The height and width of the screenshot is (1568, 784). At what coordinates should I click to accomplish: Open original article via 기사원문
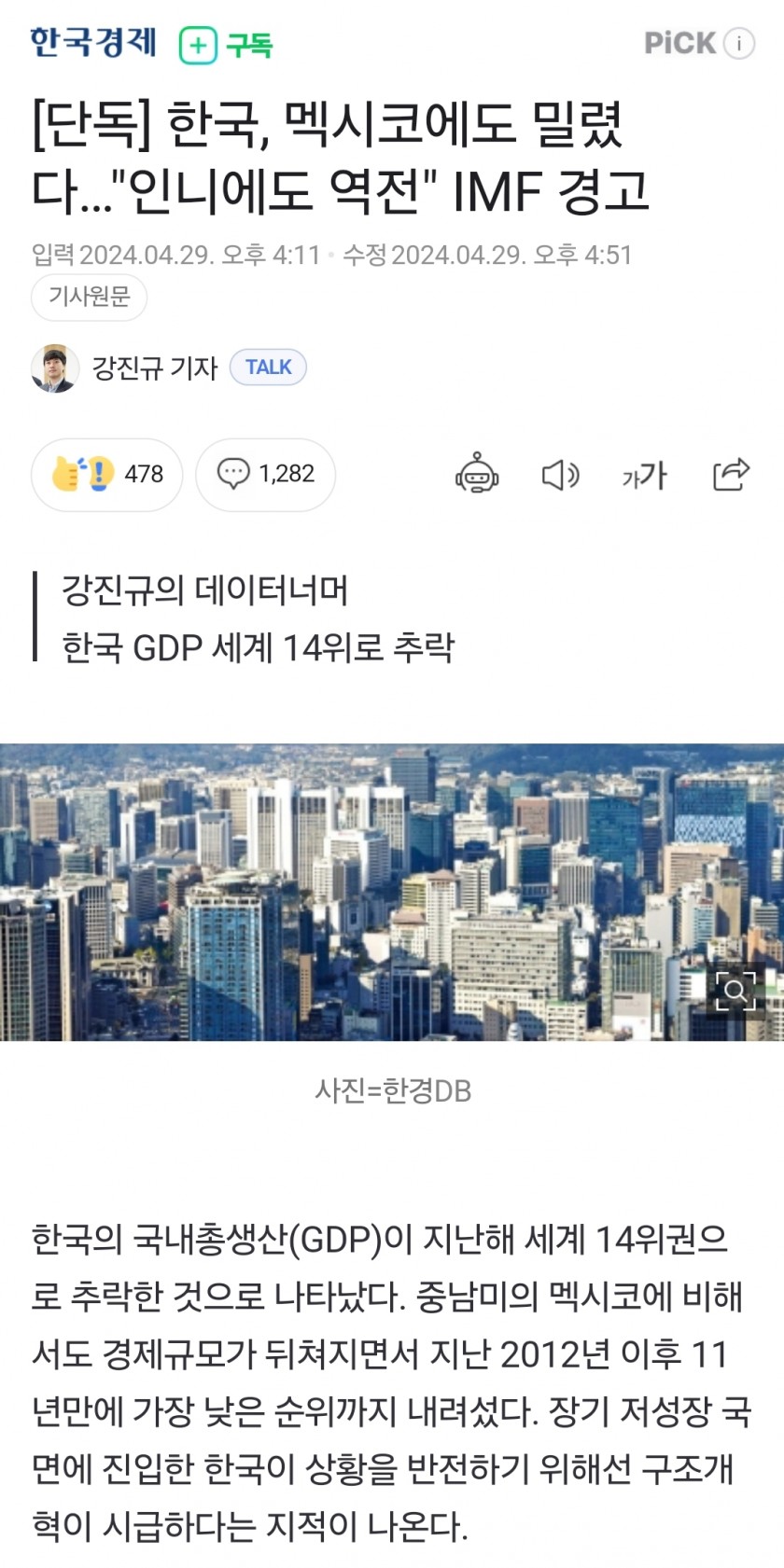[90, 297]
